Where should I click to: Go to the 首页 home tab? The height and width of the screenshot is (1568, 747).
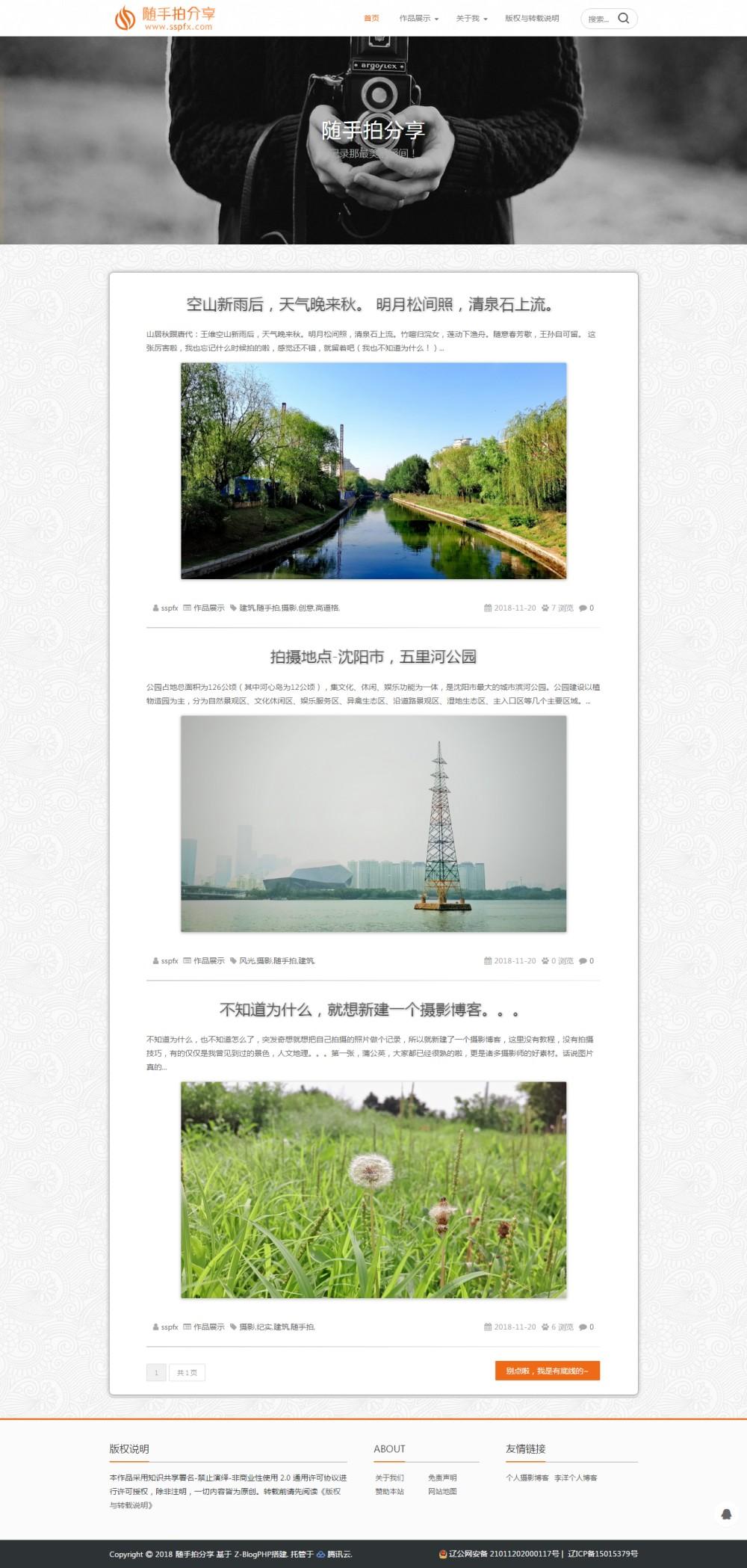(371, 19)
